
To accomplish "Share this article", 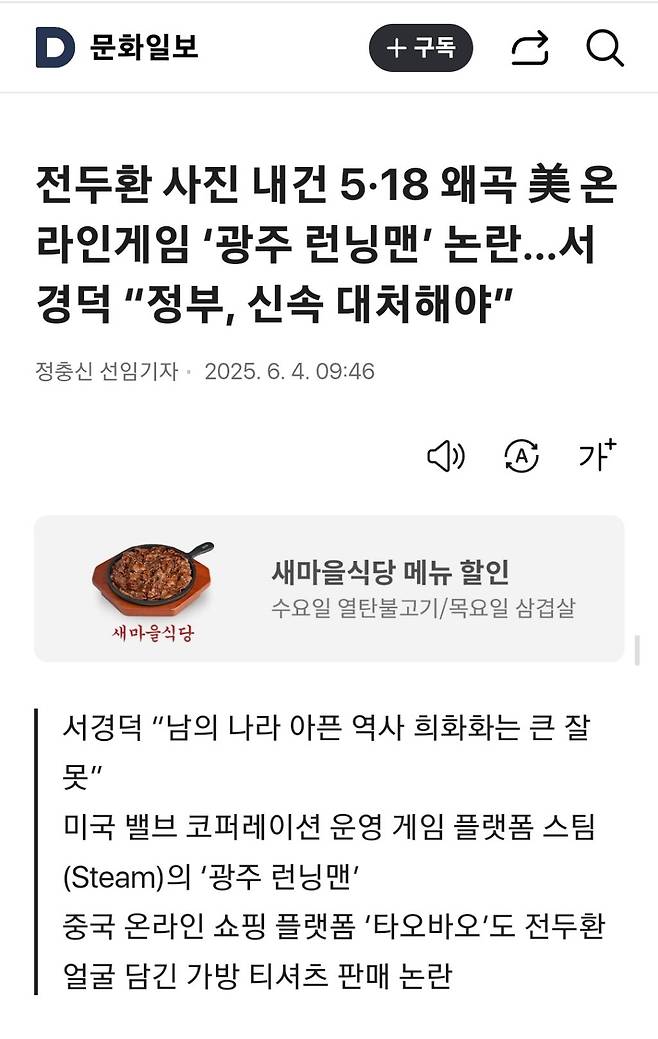I will [x=529, y=48].
